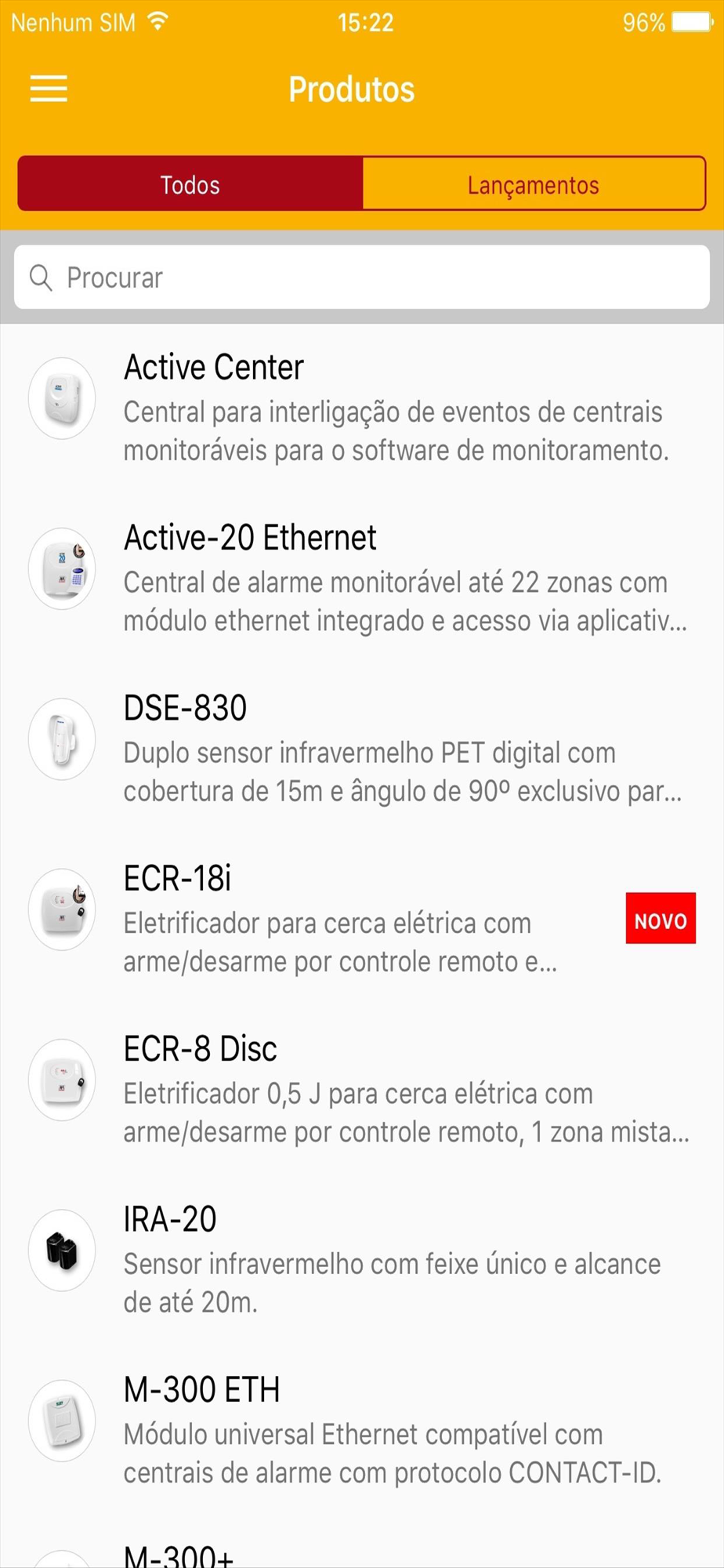
Task: Open the IRA-20 infrared sensor
Action: click(x=362, y=1258)
